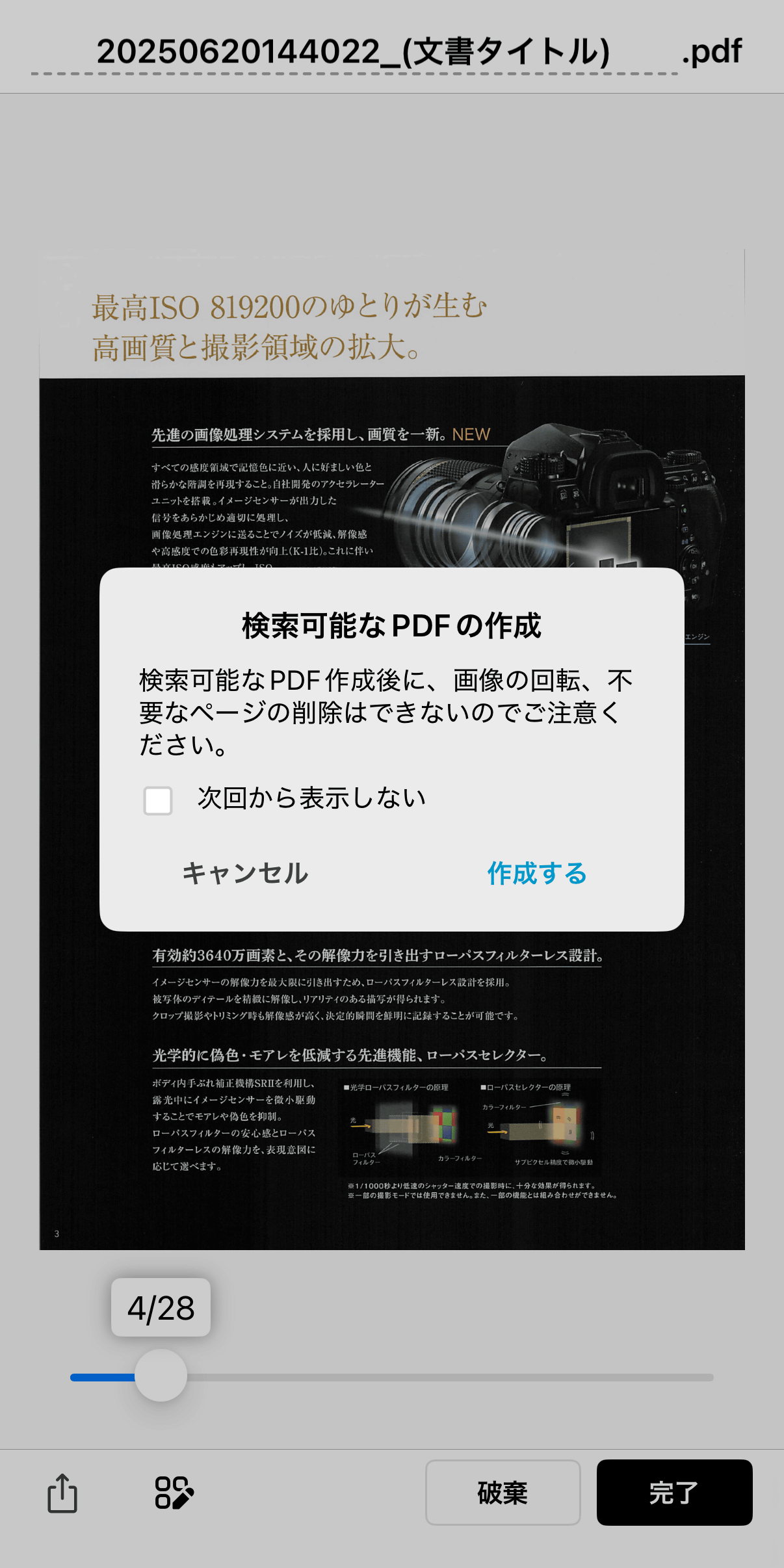Edit the PDF file name field

click(354, 52)
